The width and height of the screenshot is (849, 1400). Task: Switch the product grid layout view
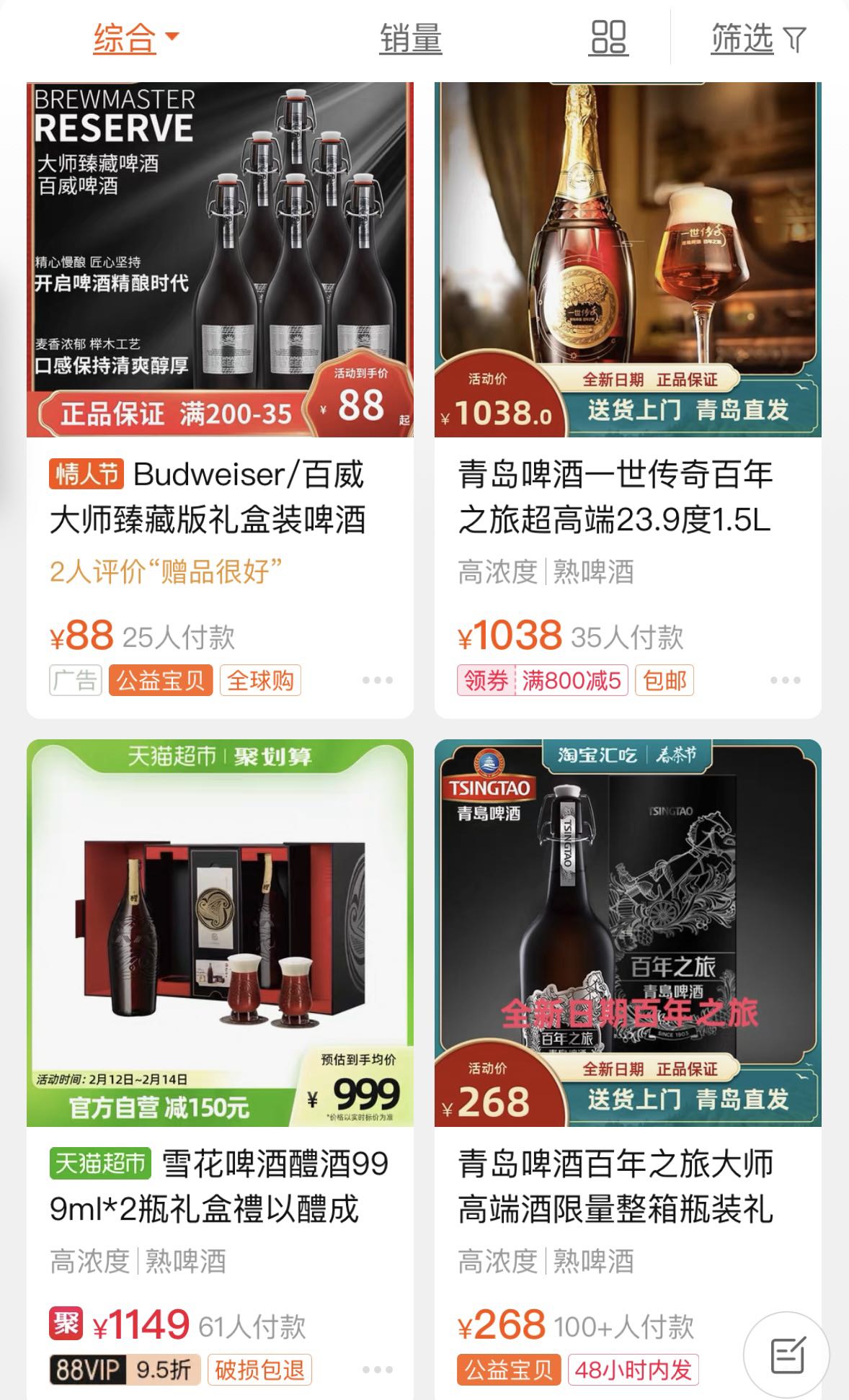click(x=608, y=38)
